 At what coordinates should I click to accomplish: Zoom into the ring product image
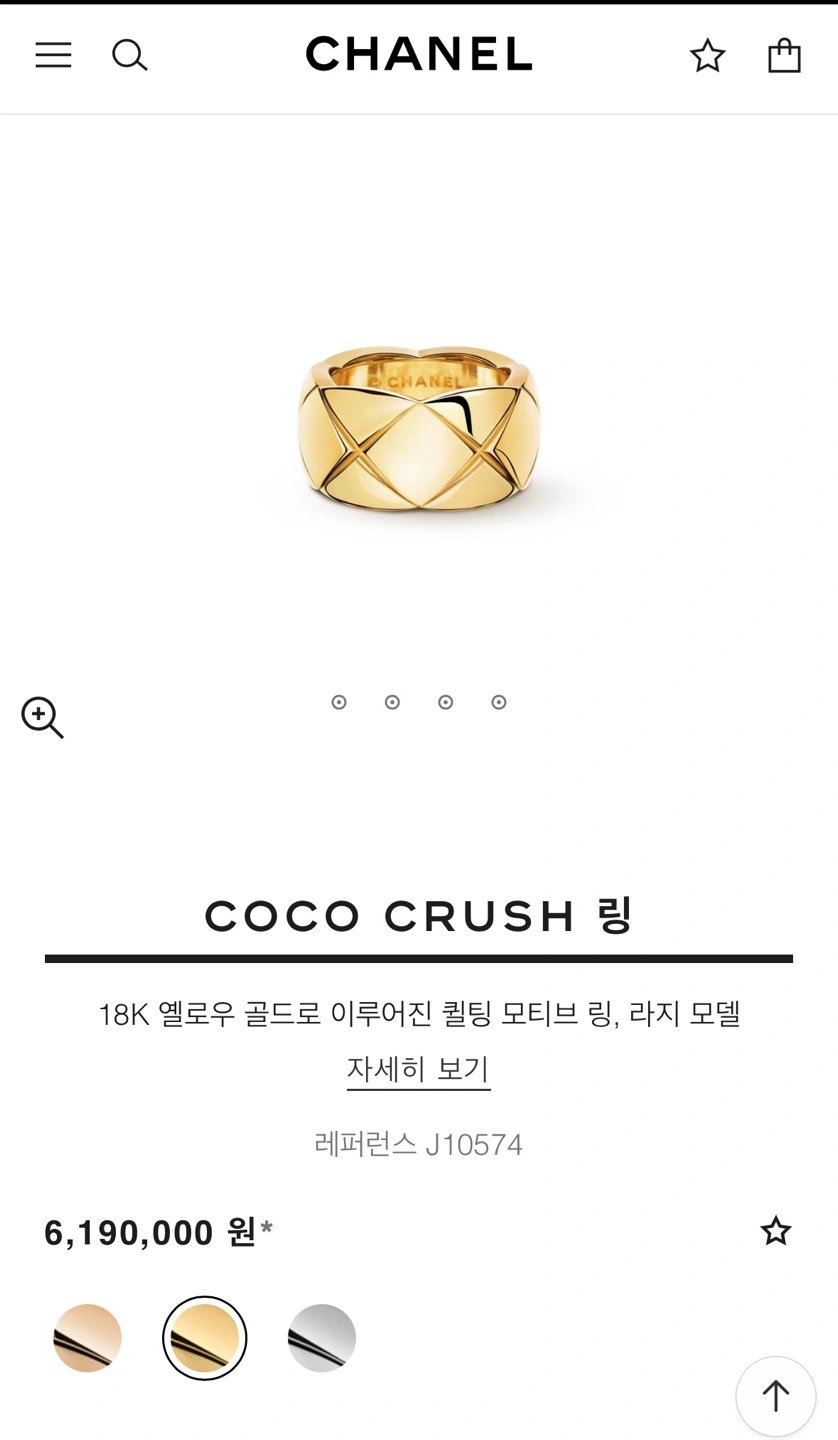[x=43, y=718]
